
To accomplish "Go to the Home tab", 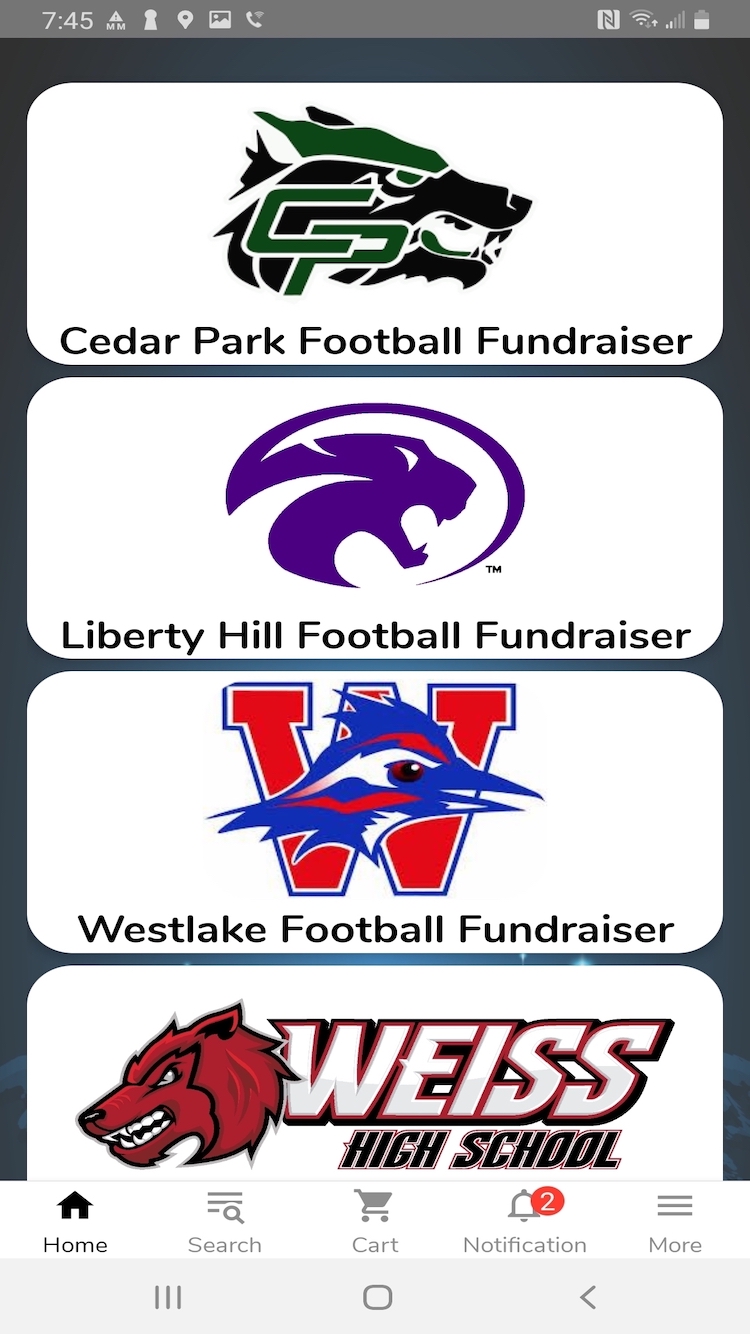I will point(75,1221).
